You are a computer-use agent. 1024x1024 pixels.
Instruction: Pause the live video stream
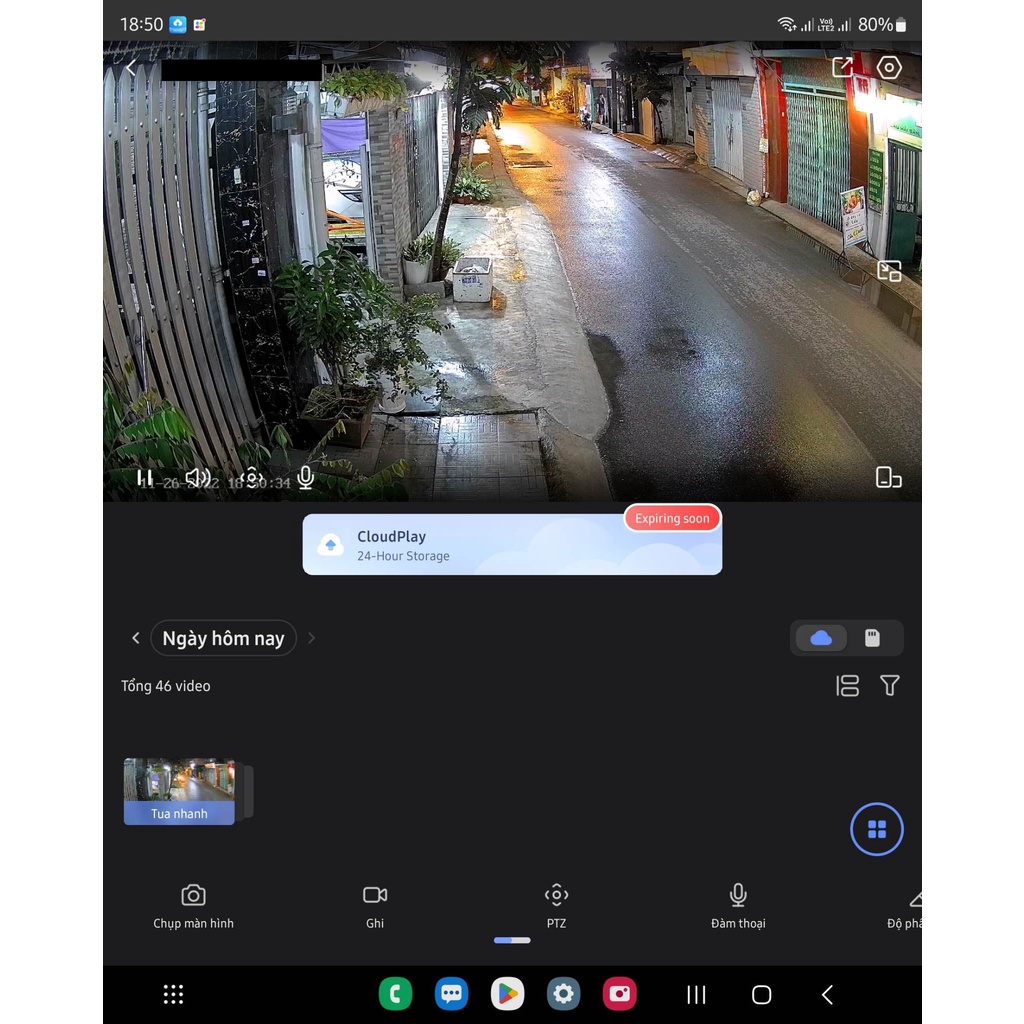tap(145, 478)
